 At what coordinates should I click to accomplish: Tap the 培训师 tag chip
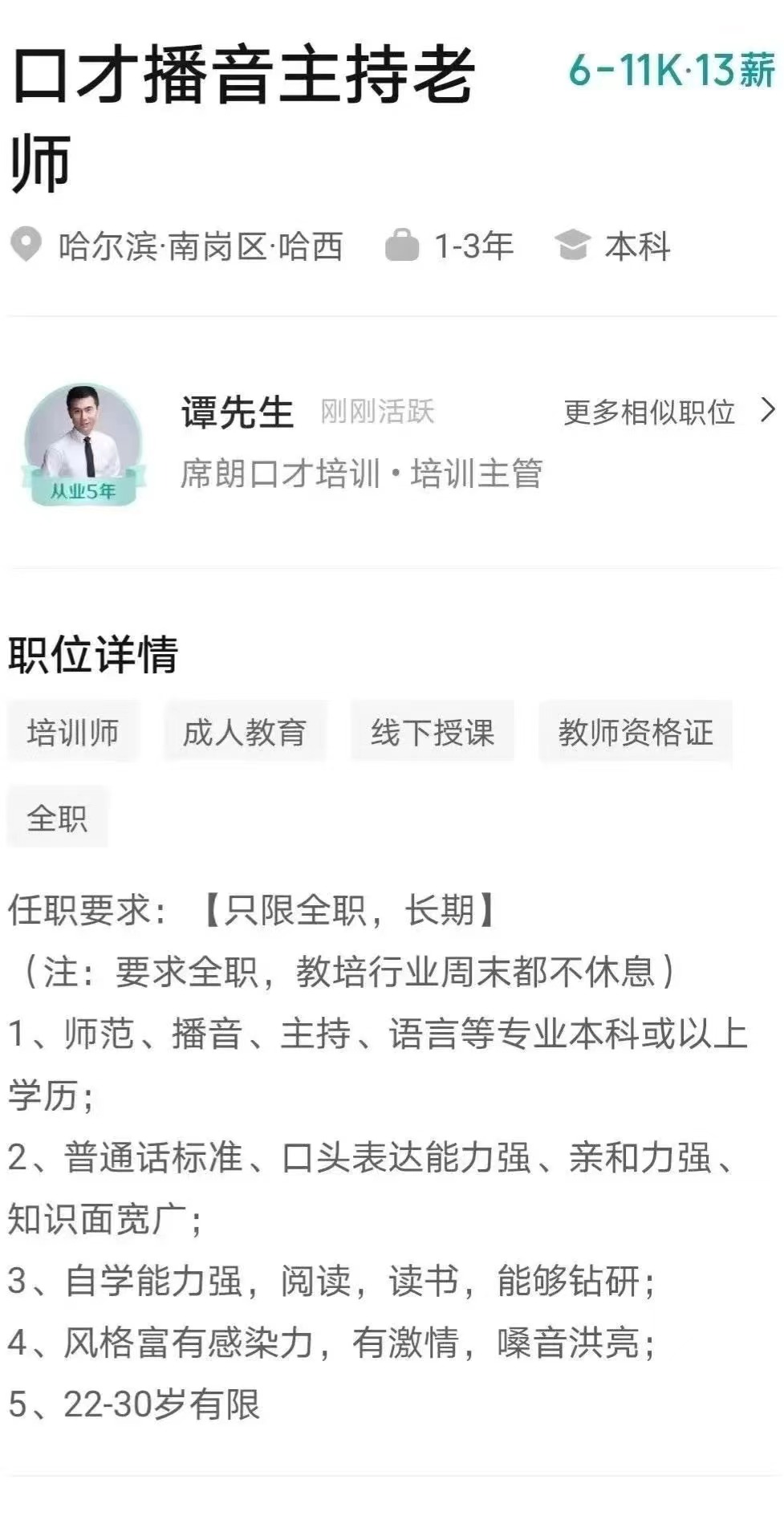(x=73, y=732)
